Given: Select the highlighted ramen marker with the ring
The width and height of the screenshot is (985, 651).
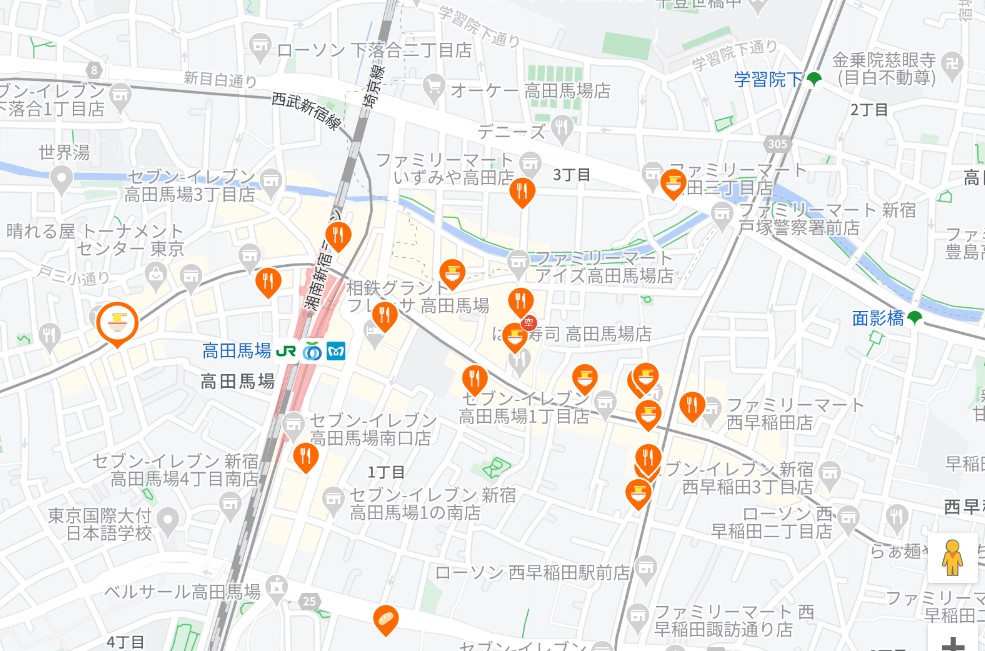Looking at the screenshot, I should point(117,322).
